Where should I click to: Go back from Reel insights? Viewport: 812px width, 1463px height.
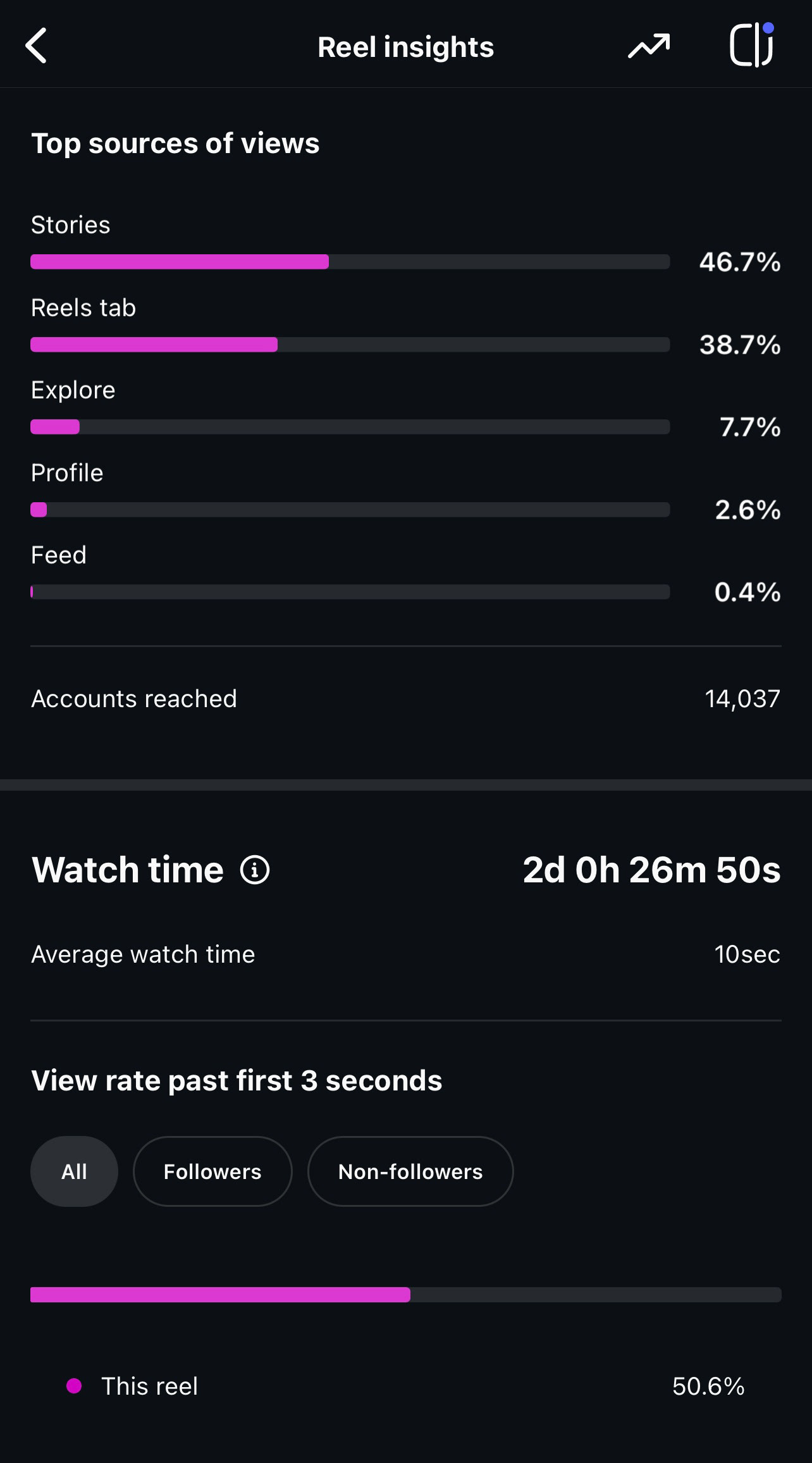coord(36,46)
